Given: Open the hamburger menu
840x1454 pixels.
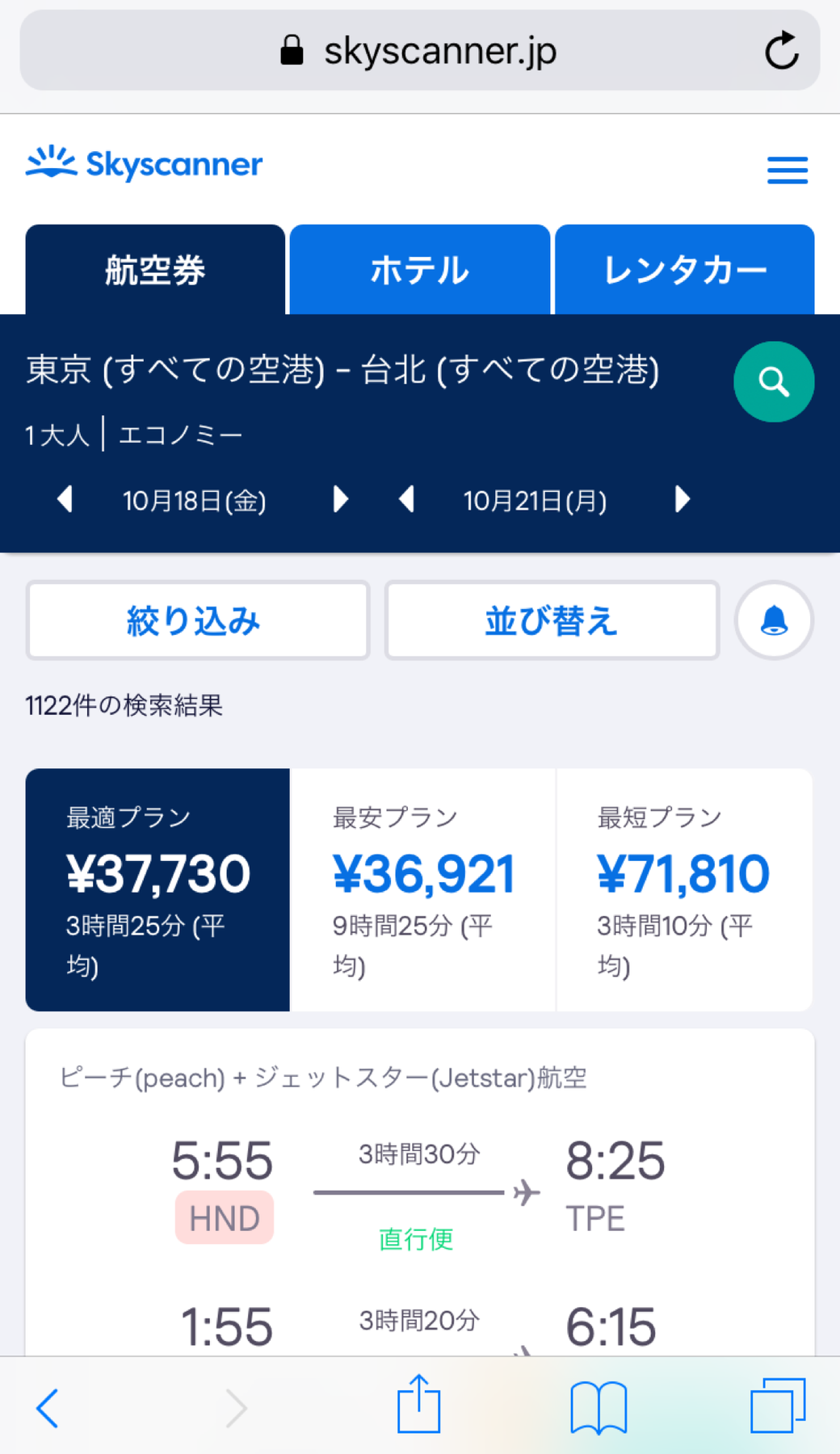Looking at the screenshot, I should pyautogui.click(x=787, y=170).
